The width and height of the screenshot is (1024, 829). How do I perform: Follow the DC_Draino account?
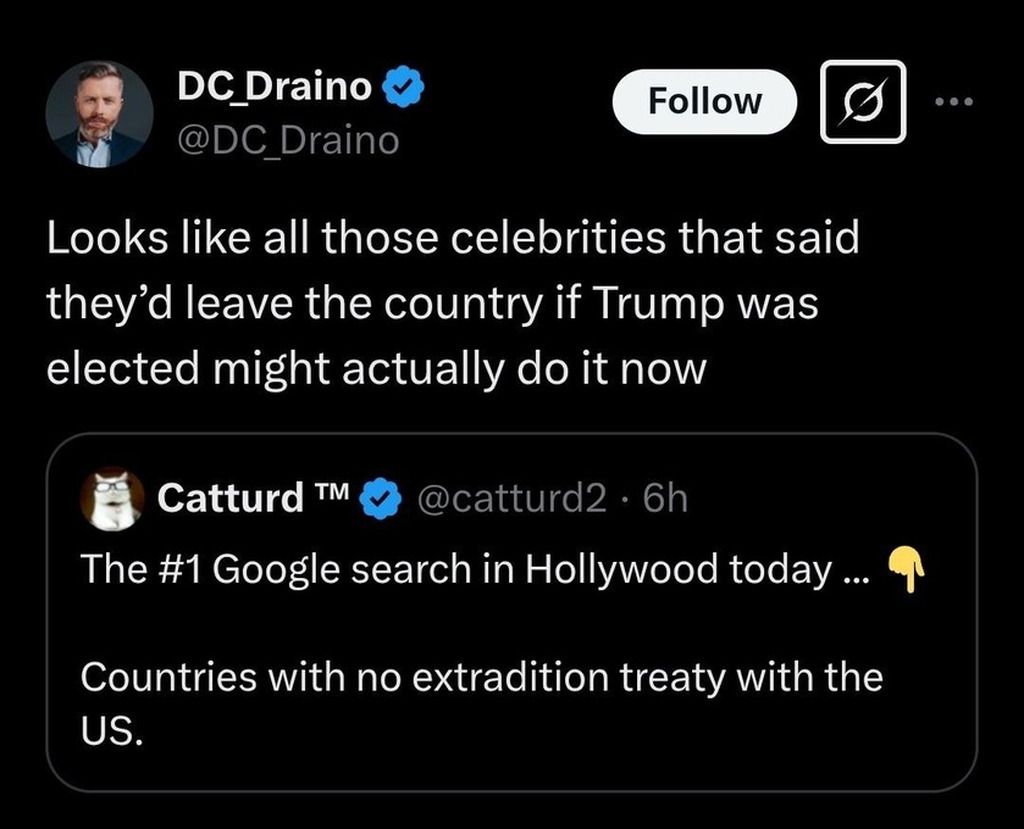[x=704, y=101]
